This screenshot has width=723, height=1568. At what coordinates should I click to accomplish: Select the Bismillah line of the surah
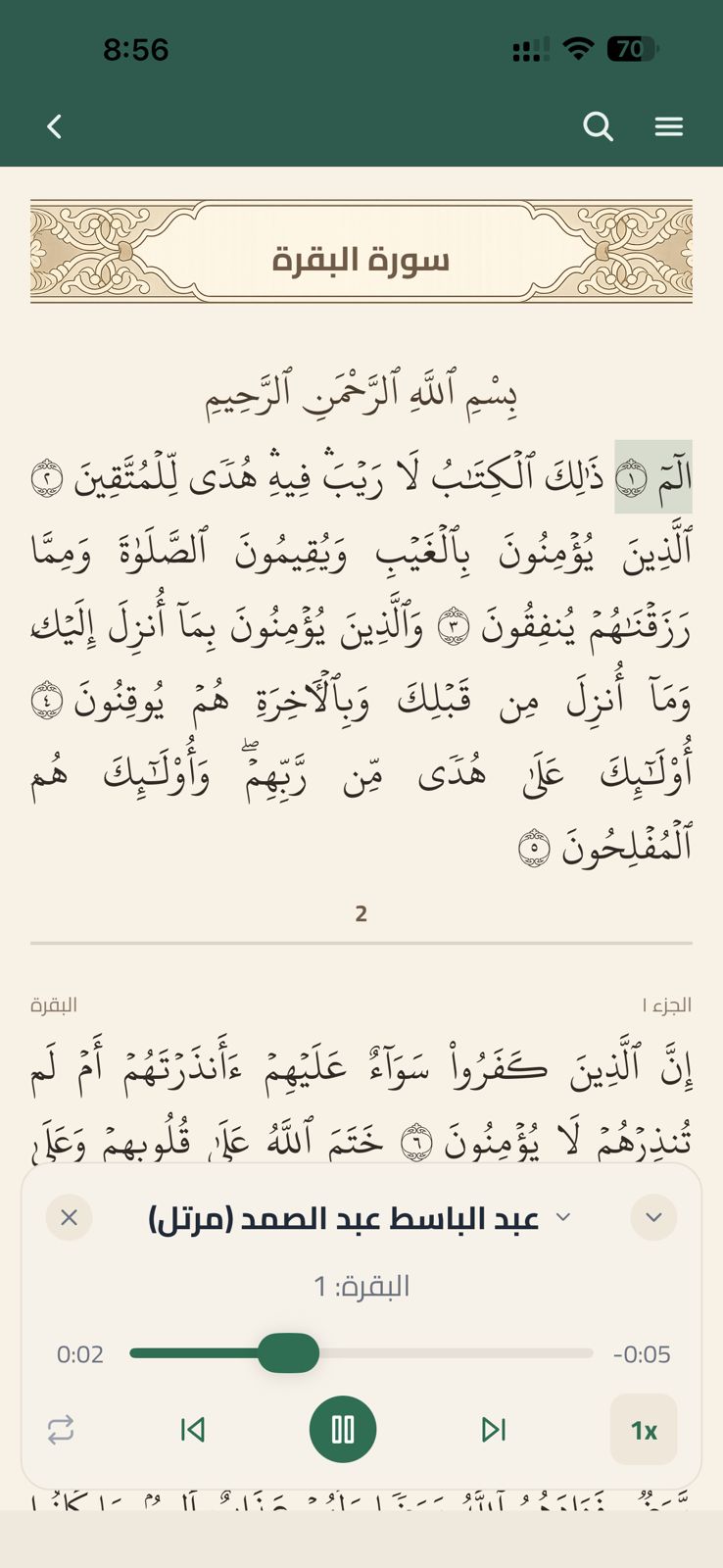click(x=361, y=390)
